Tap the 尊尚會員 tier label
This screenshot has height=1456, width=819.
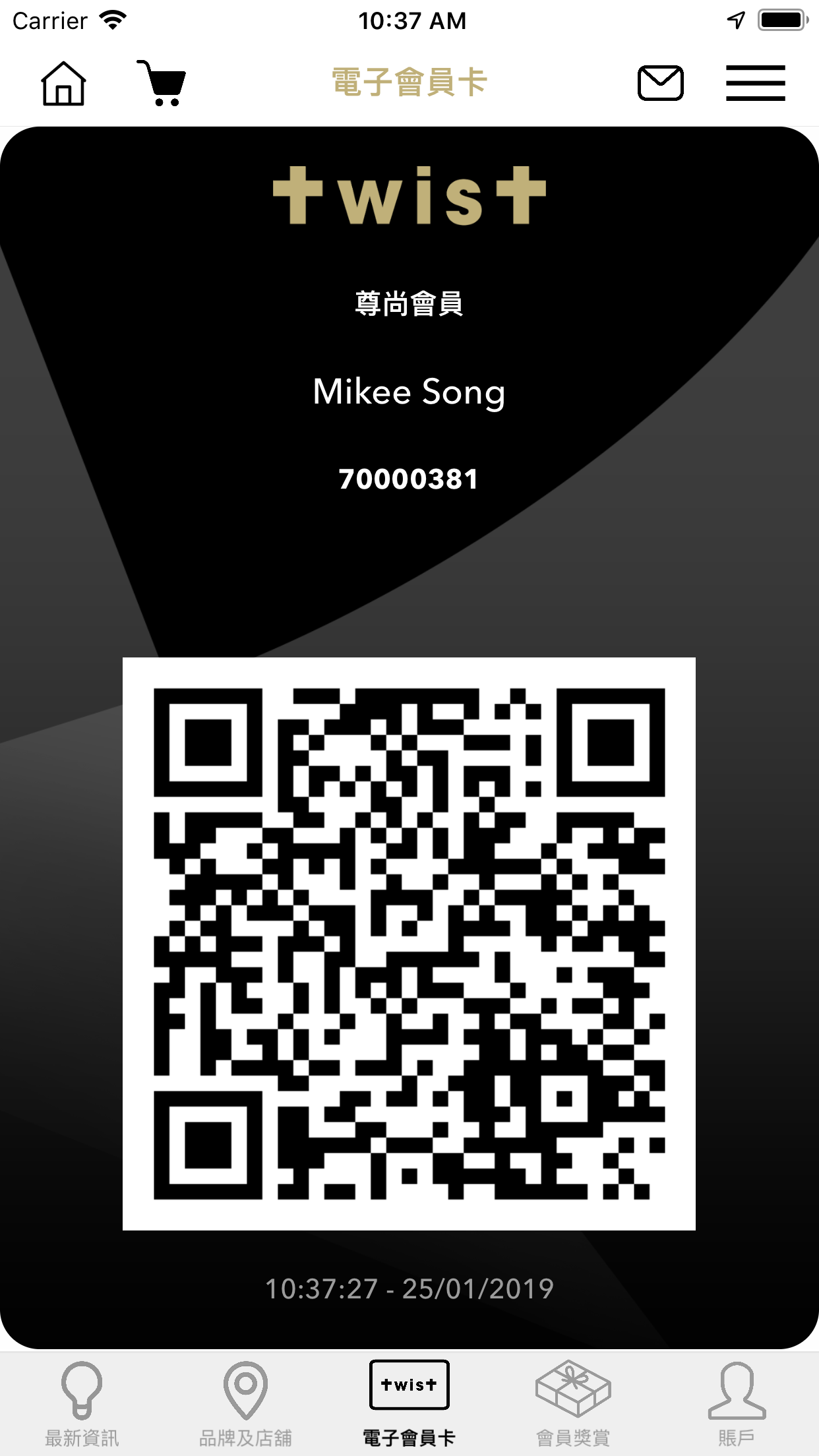[x=409, y=303]
